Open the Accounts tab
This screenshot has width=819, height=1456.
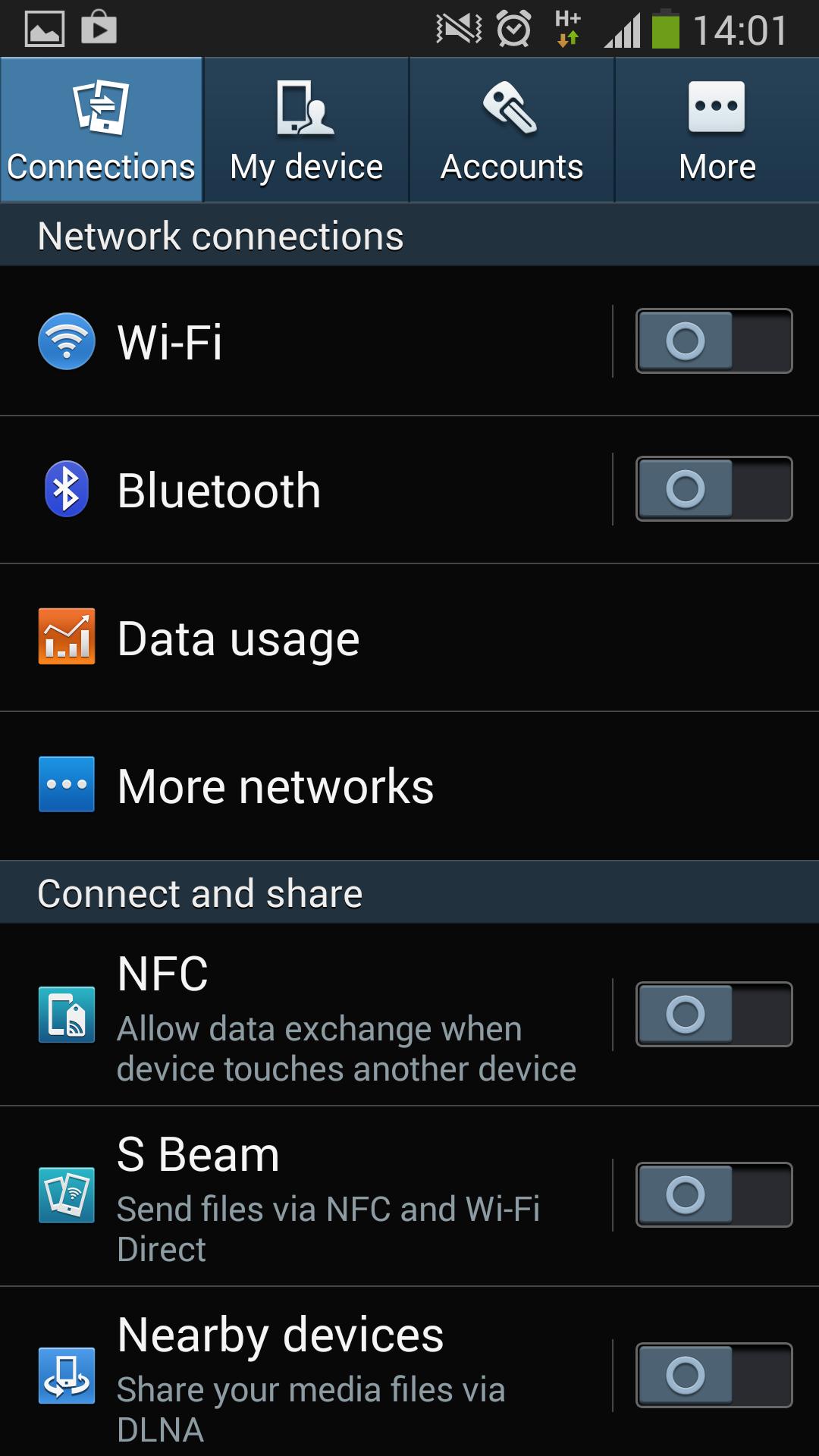pyautogui.click(x=512, y=130)
